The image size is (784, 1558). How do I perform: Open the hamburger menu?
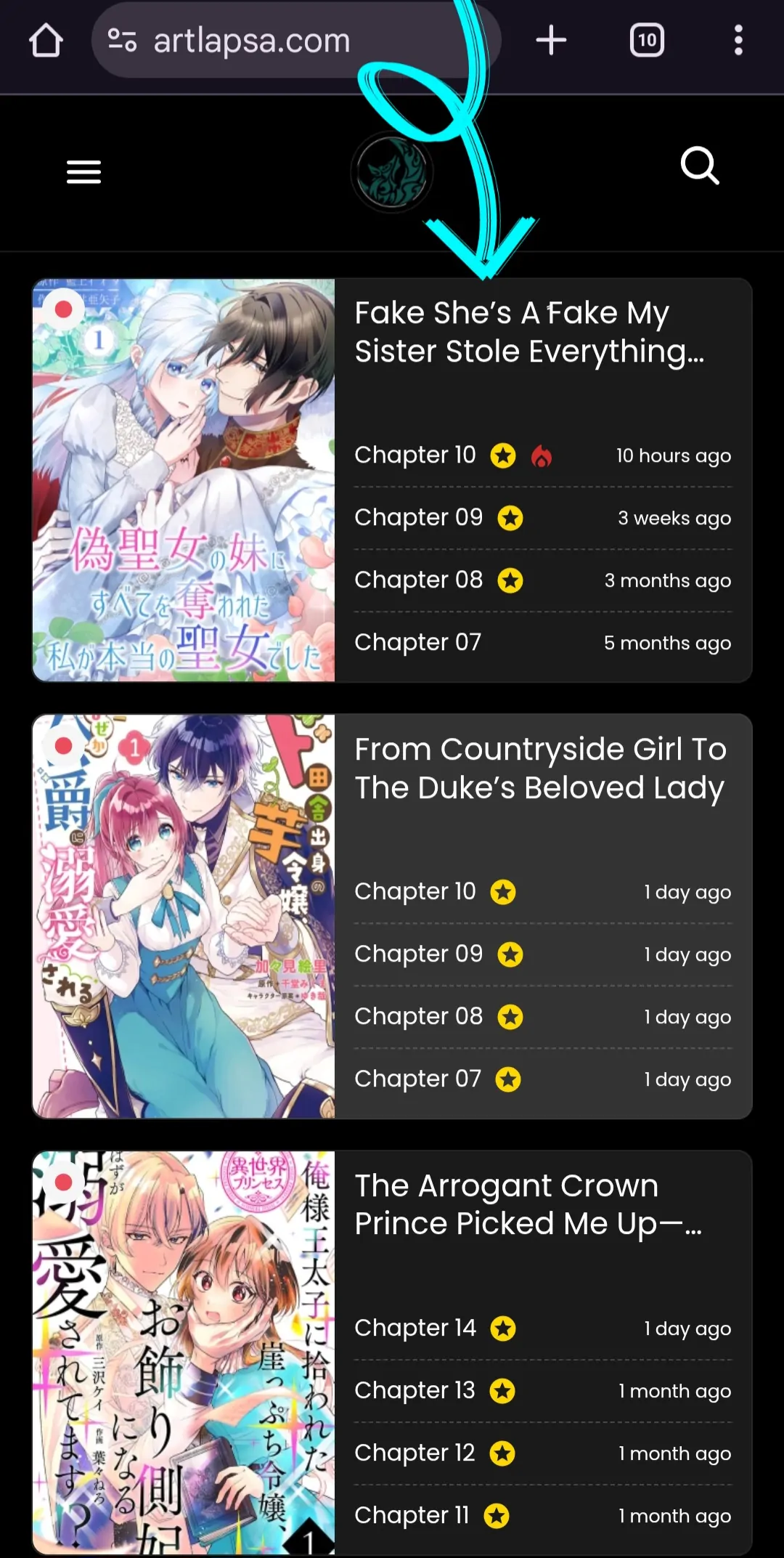tap(83, 171)
